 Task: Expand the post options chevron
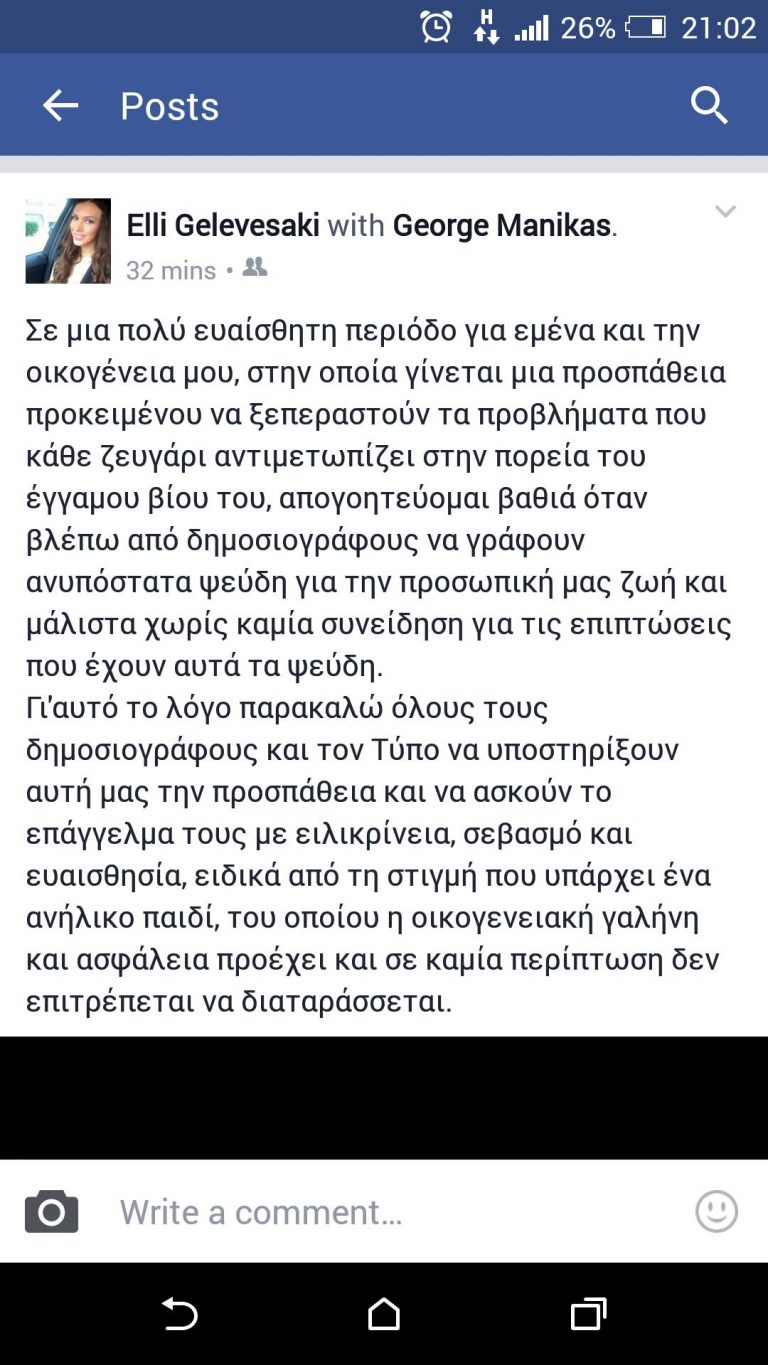point(725,211)
